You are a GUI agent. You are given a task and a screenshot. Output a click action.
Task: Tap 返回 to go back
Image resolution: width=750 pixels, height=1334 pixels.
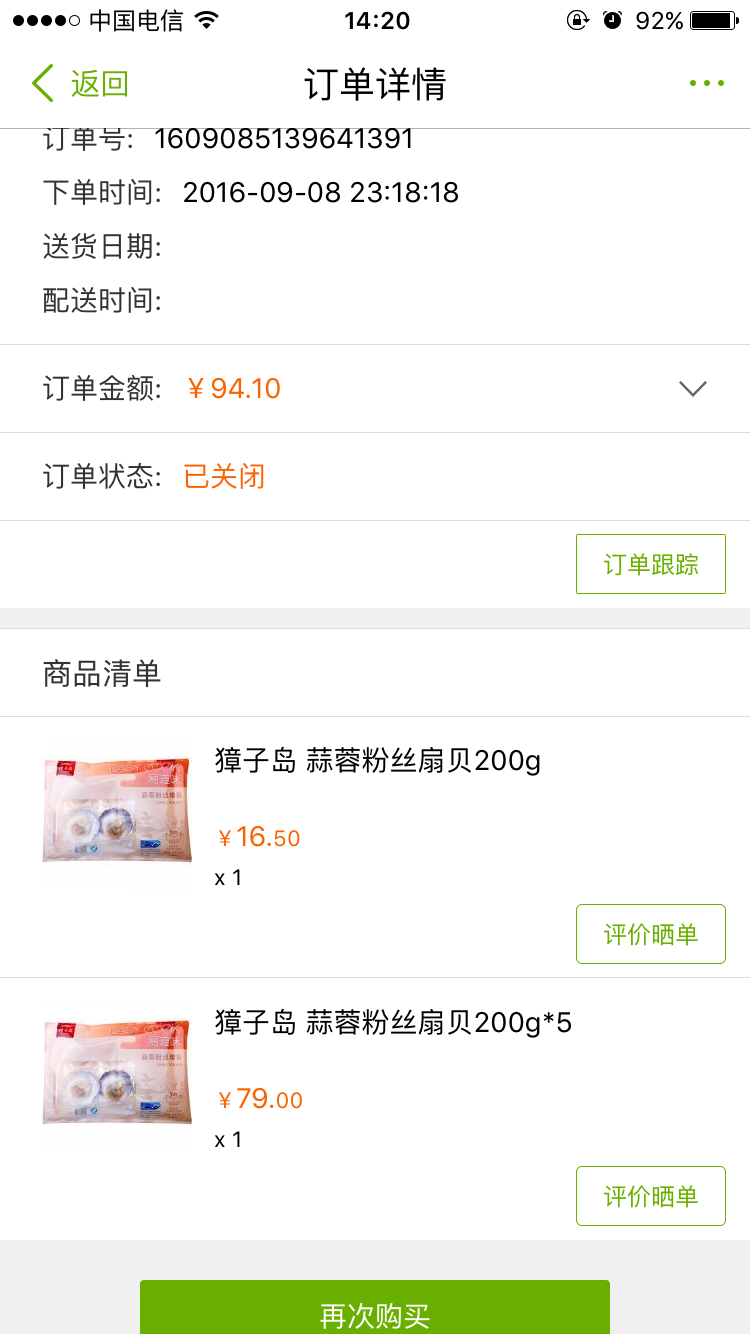pos(93,83)
